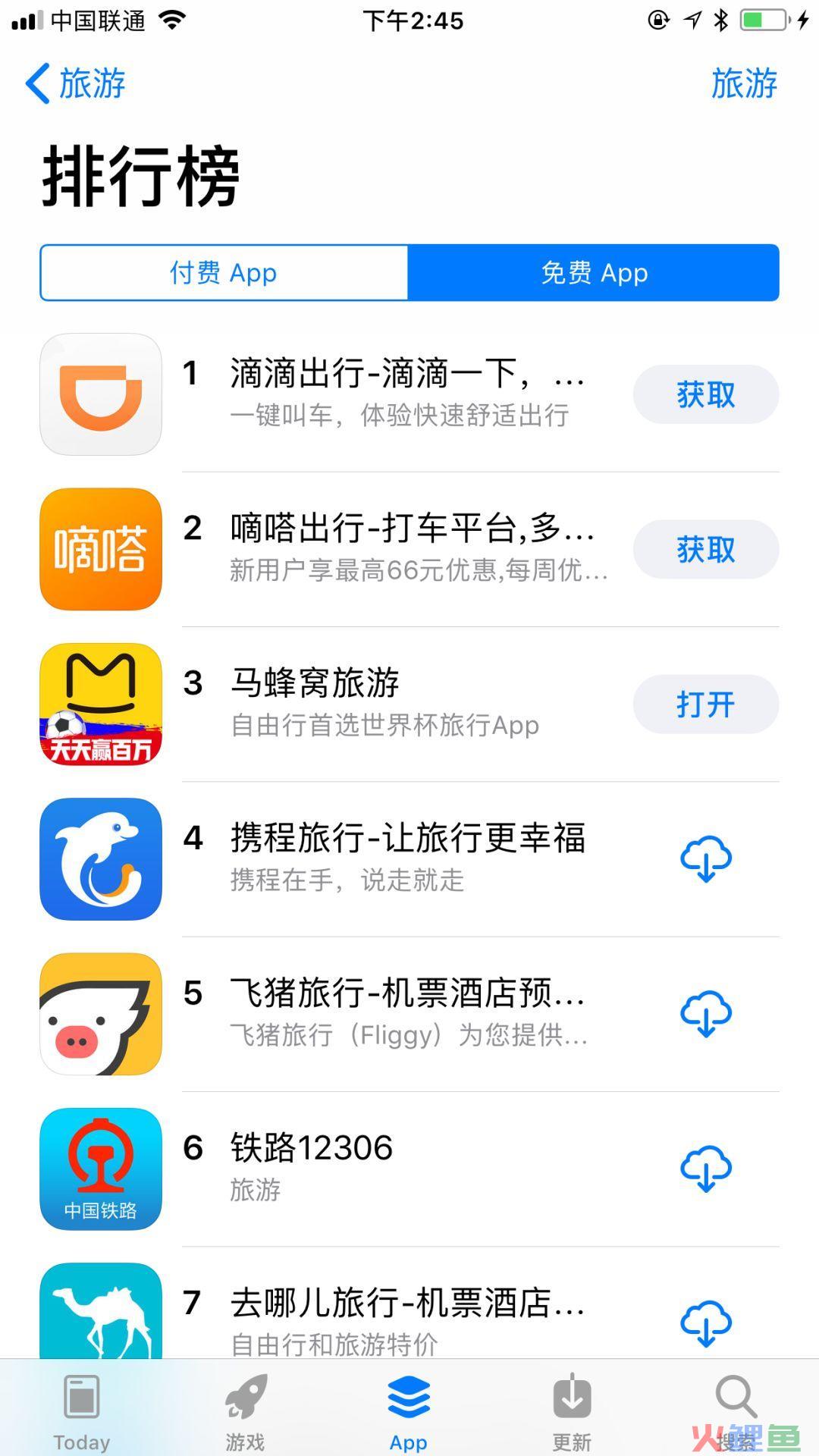Image resolution: width=819 pixels, height=1456 pixels.
Task: Download 铁路12306 using the cloud icon
Action: point(706,1169)
